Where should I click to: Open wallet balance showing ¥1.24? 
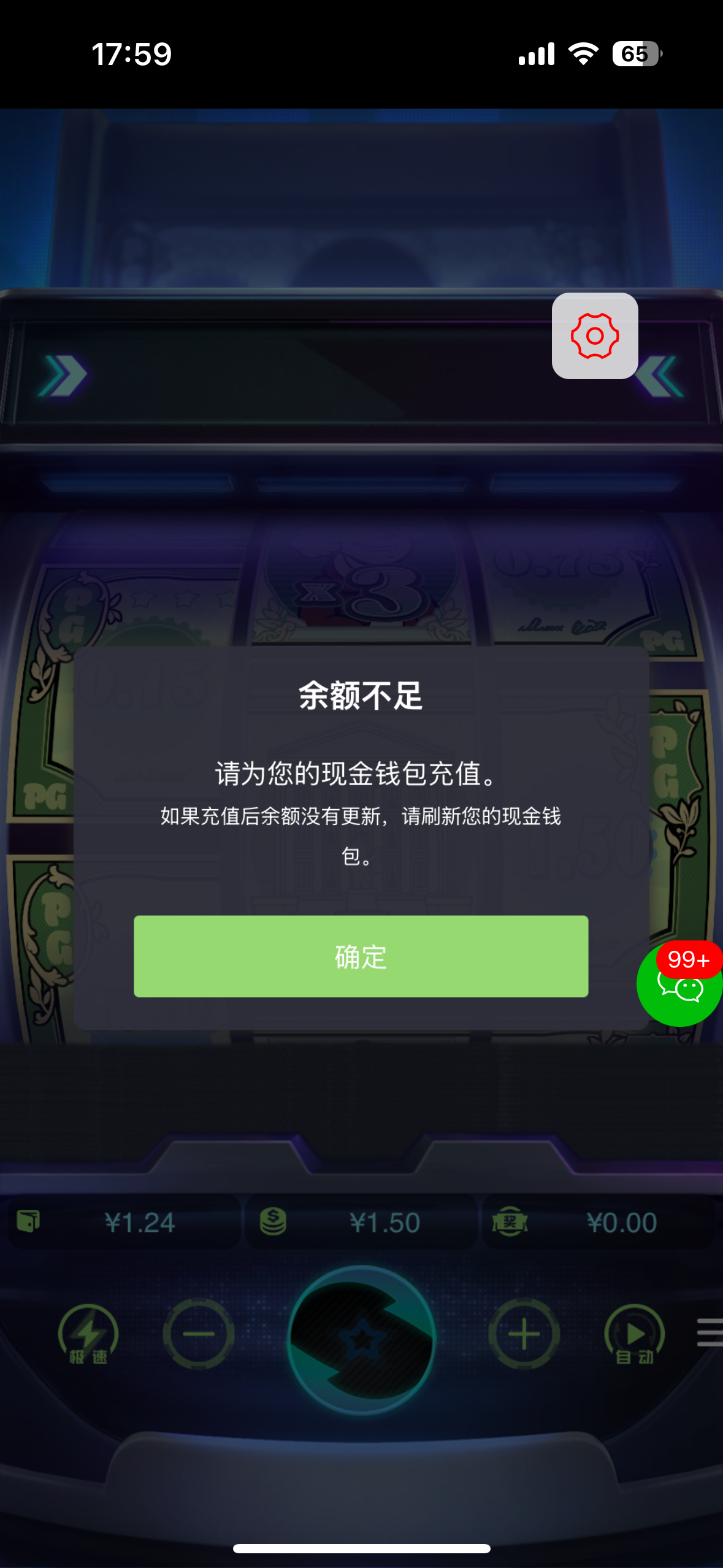pos(123,1222)
